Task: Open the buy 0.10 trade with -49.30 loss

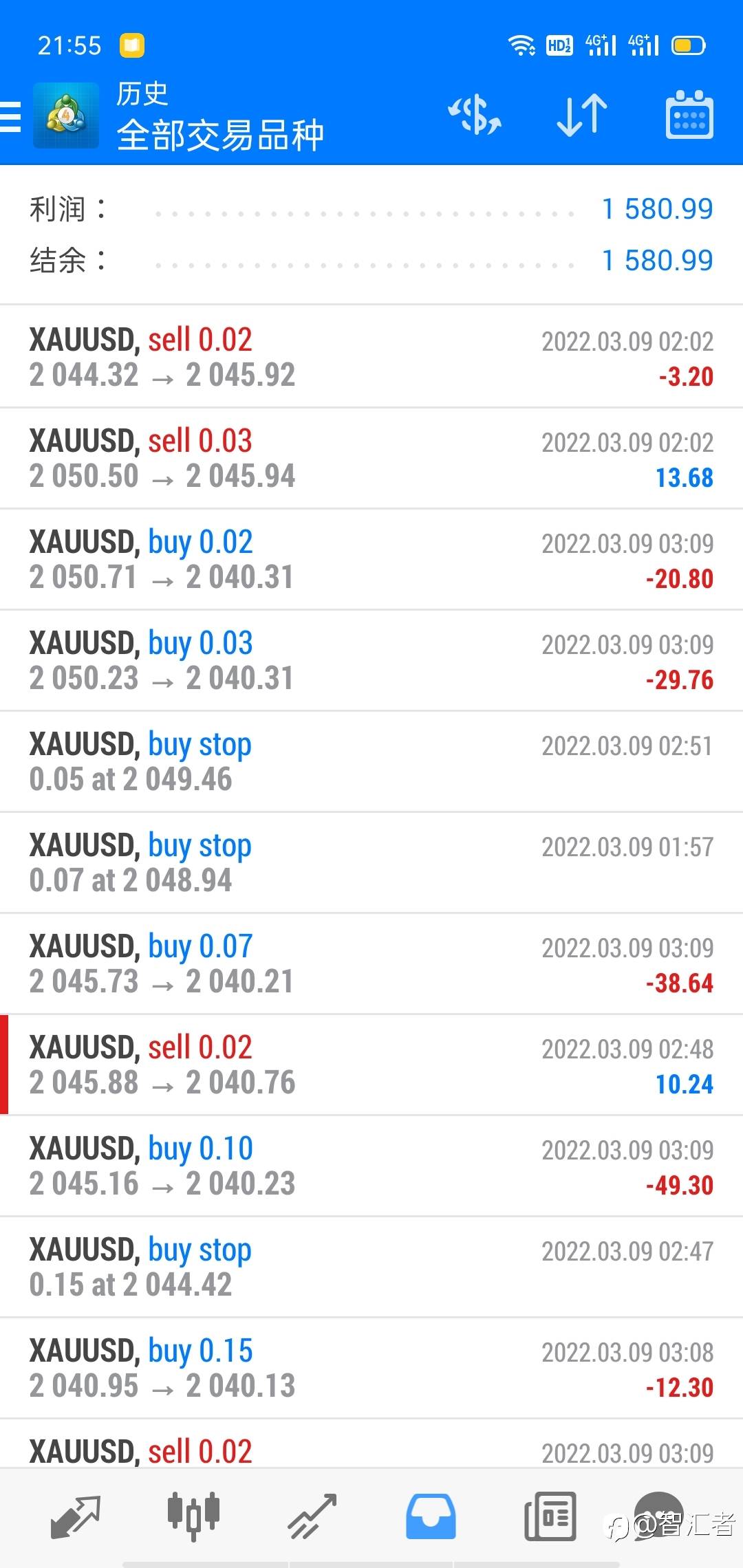Action: click(371, 1166)
